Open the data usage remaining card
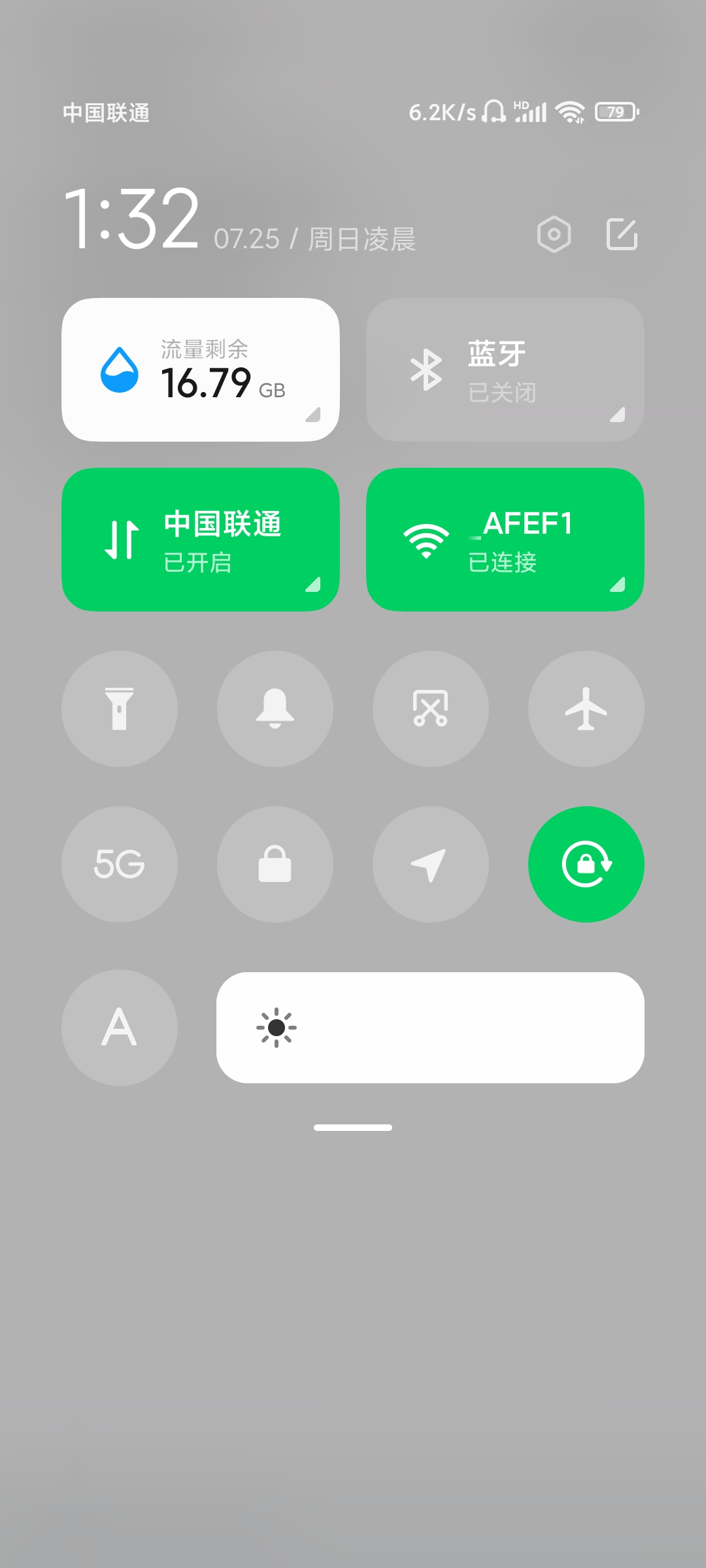Screen dimensions: 706x1568 (x=200, y=370)
